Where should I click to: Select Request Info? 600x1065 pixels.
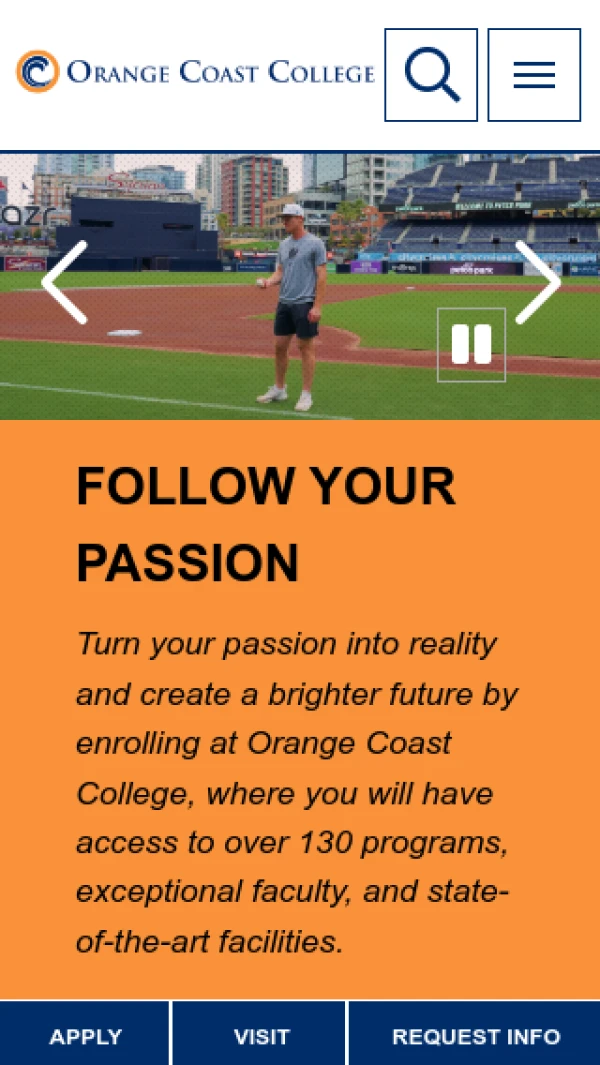click(x=475, y=1037)
